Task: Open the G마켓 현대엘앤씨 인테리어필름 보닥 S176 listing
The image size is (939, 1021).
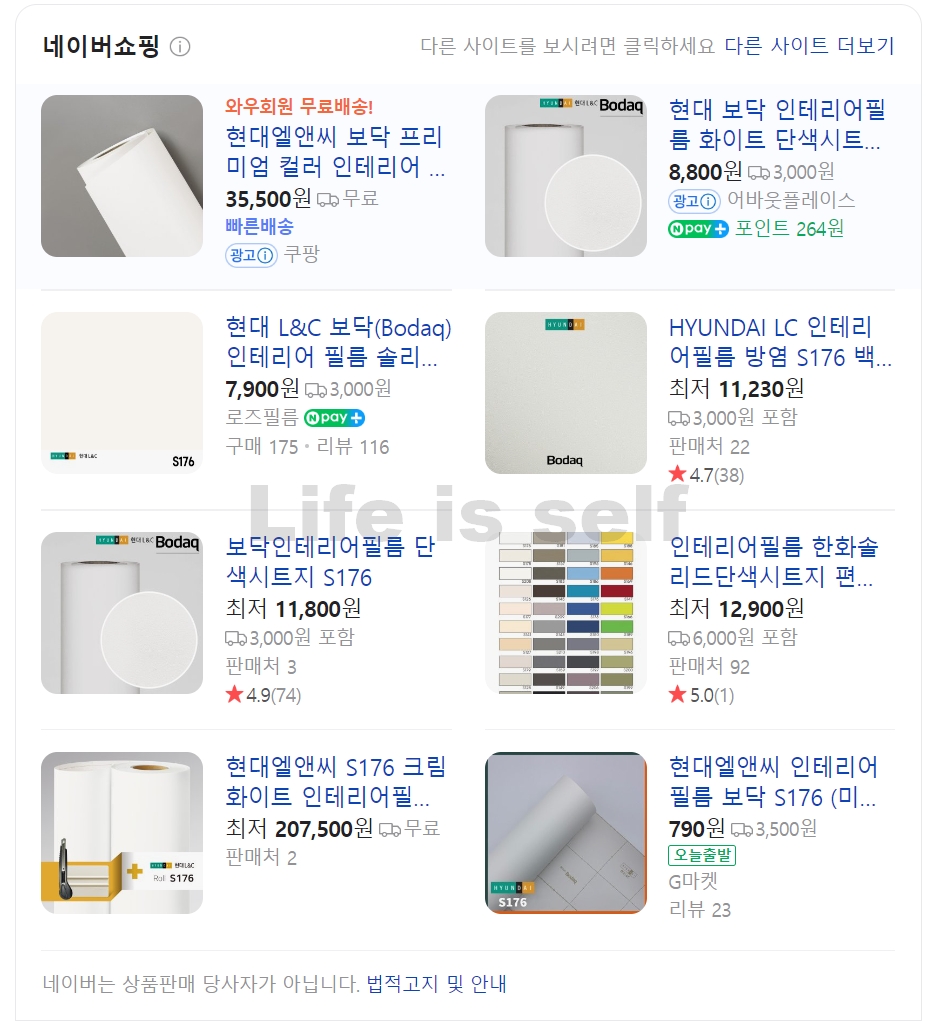Action: pyautogui.click(x=773, y=782)
